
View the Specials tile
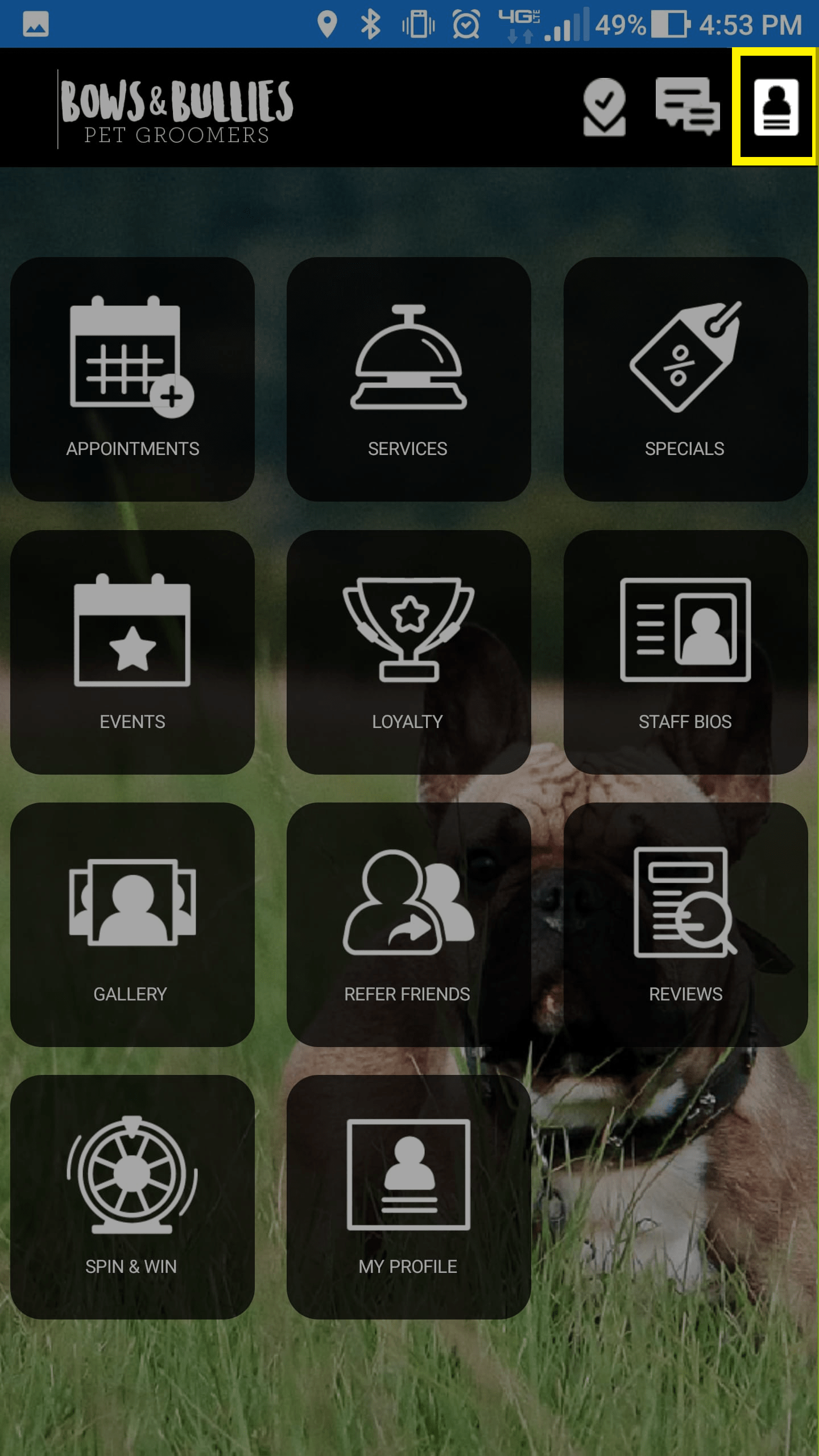coord(685,379)
